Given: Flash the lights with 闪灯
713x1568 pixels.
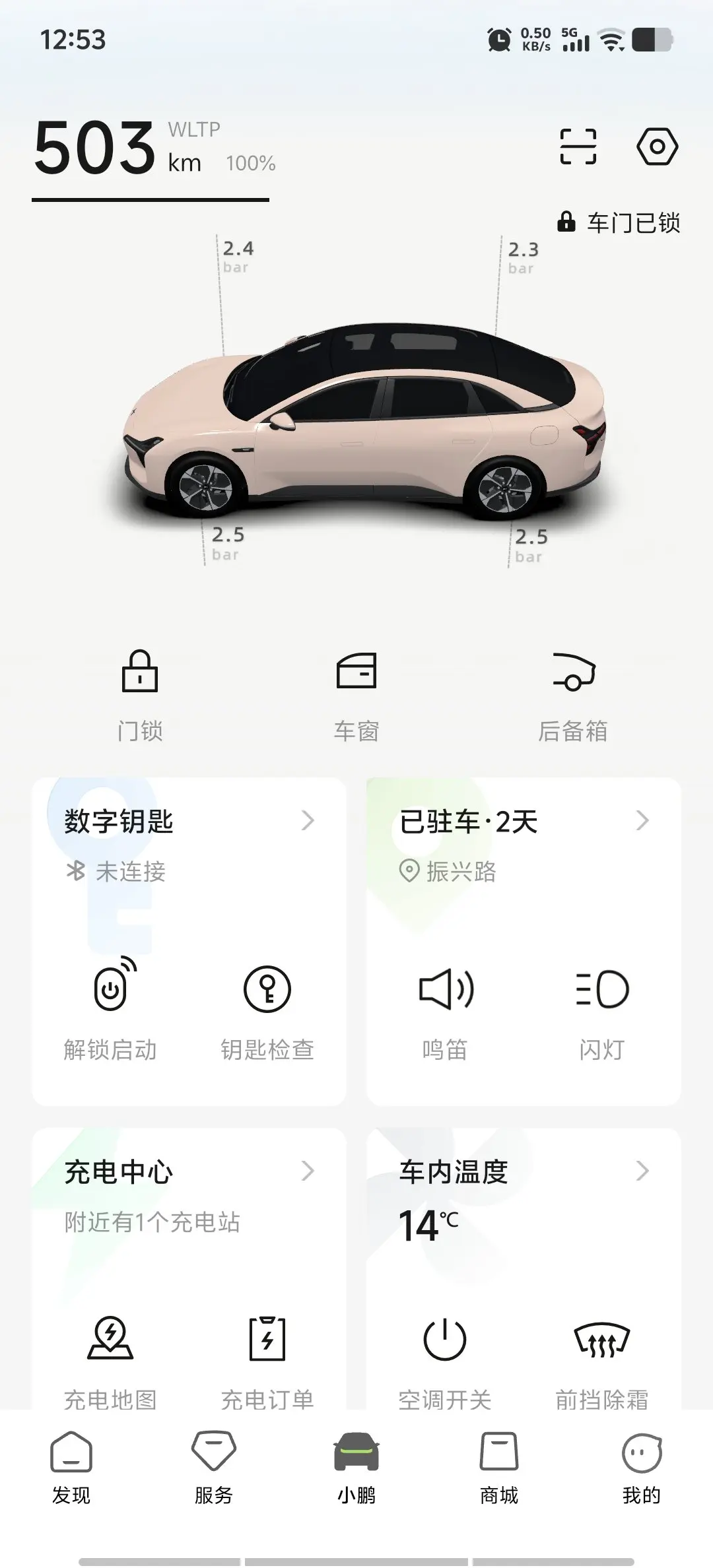Looking at the screenshot, I should [602, 1010].
